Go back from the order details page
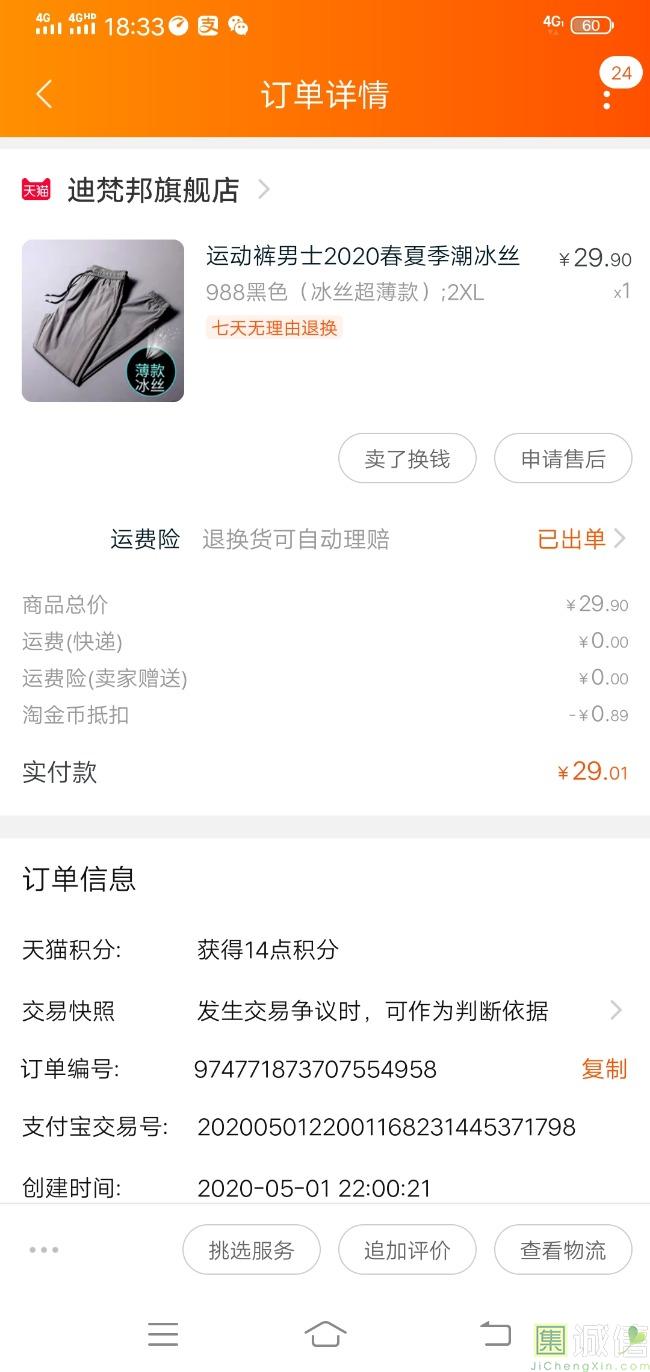 [x=43, y=94]
